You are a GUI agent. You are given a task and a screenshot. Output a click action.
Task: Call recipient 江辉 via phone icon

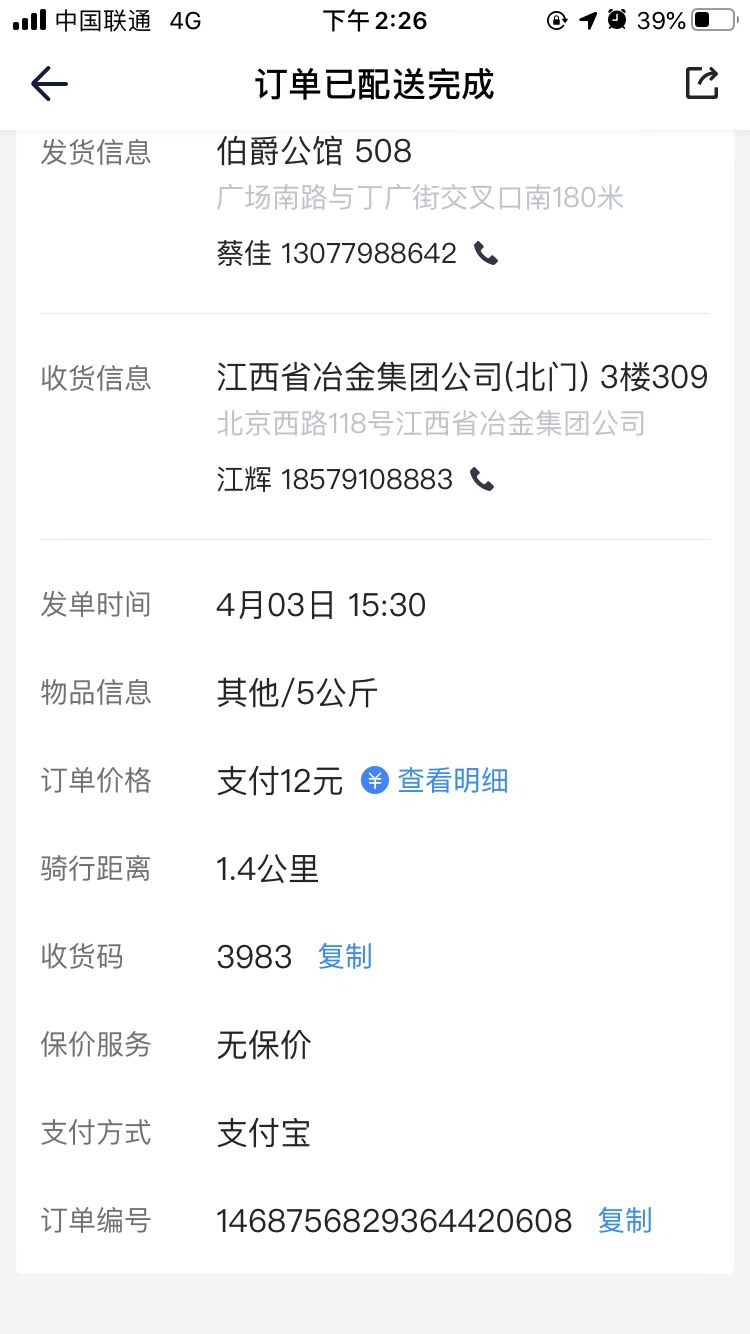point(483,480)
